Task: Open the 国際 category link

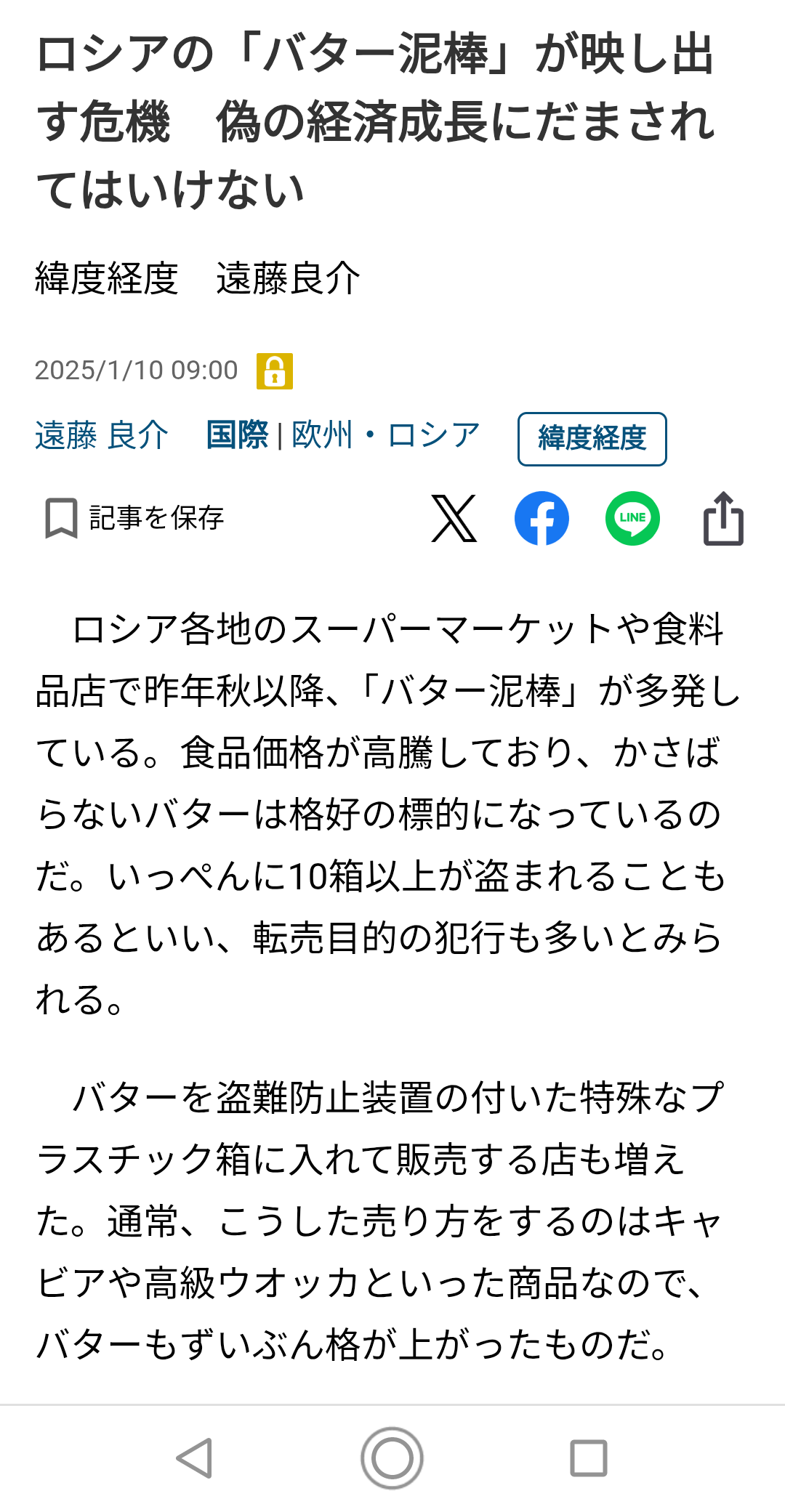Action: pyautogui.click(x=237, y=436)
